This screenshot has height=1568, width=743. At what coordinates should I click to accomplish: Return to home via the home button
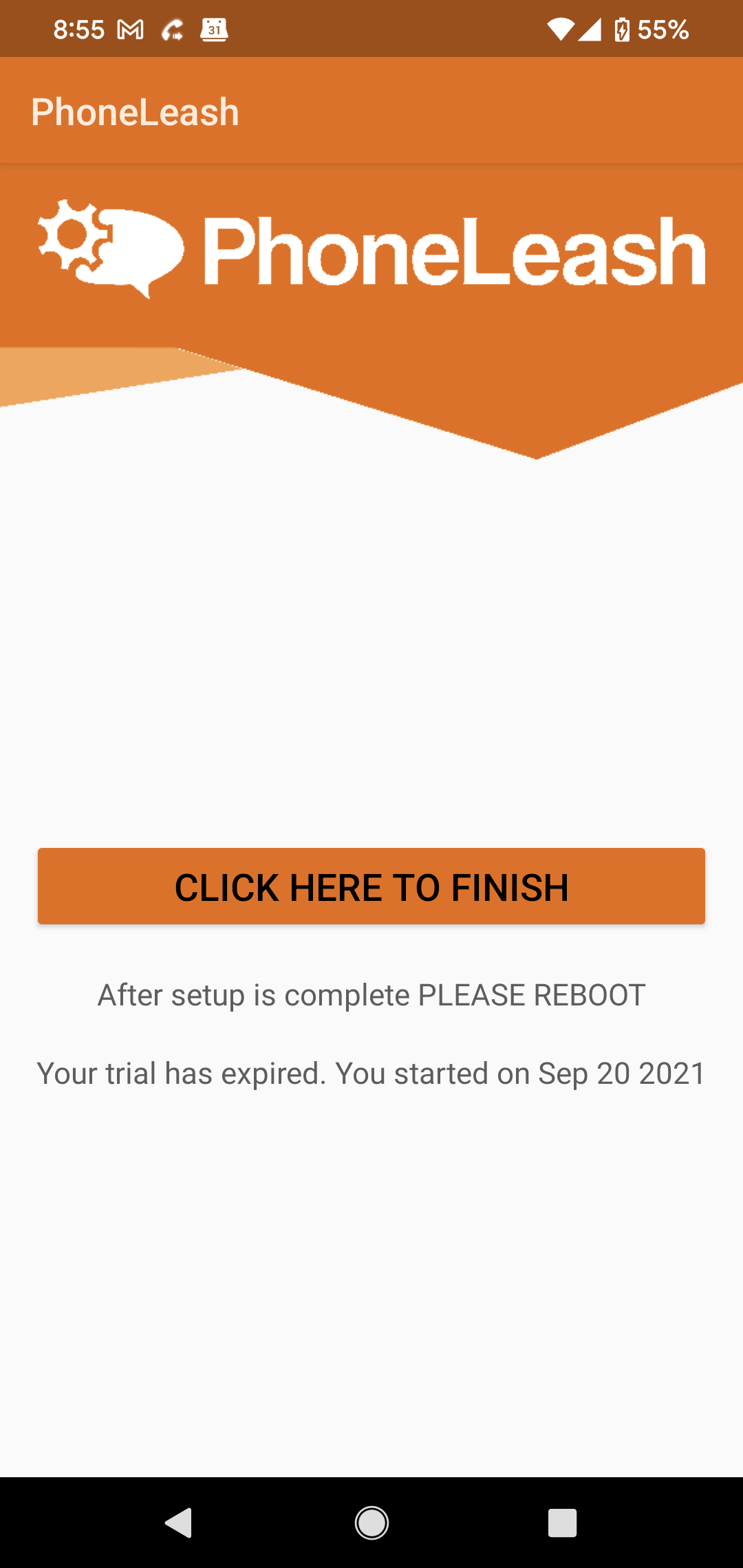coord(371,1523)
